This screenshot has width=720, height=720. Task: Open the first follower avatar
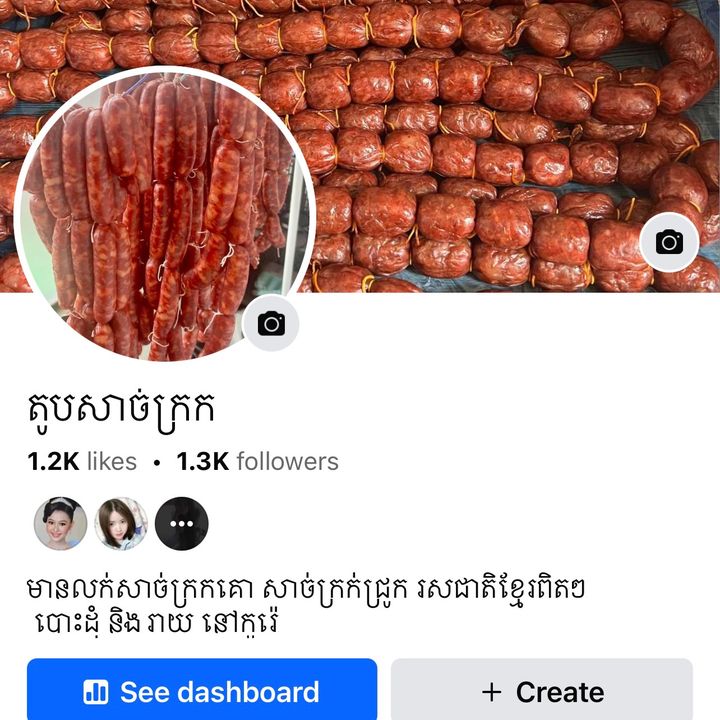(x=60, y=524)
